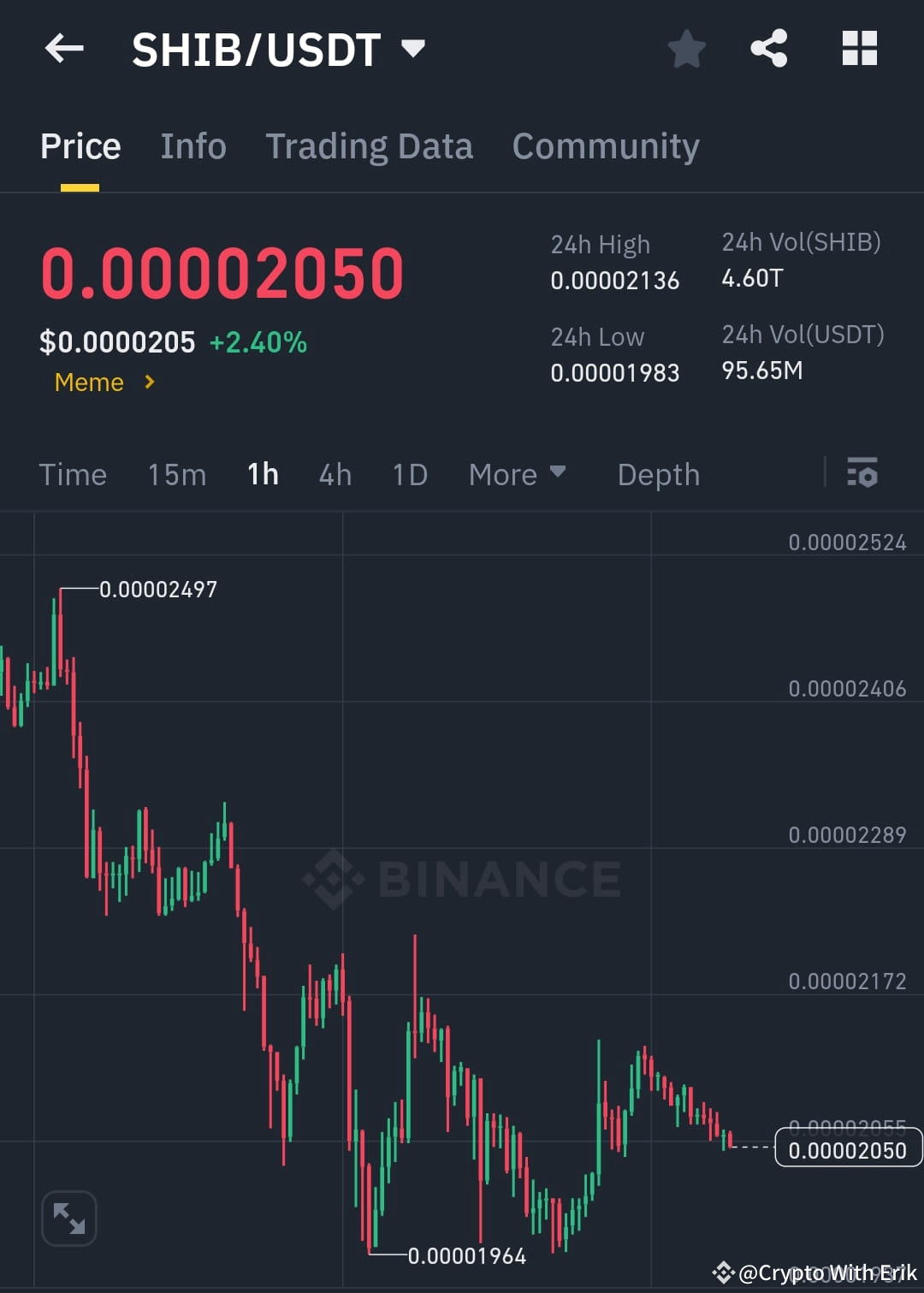
Task: Open the grid layout icon top right
Action: point(859,49)
